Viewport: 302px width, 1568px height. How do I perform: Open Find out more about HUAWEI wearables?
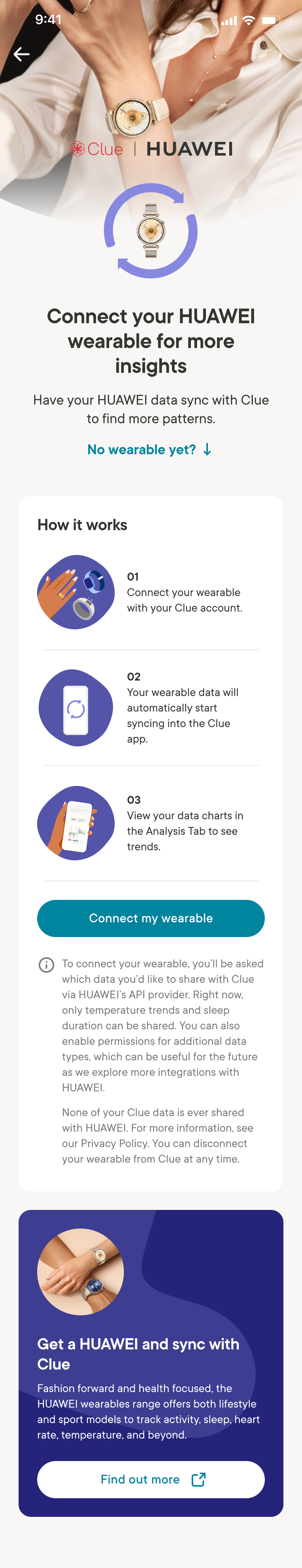point(151,1479)
